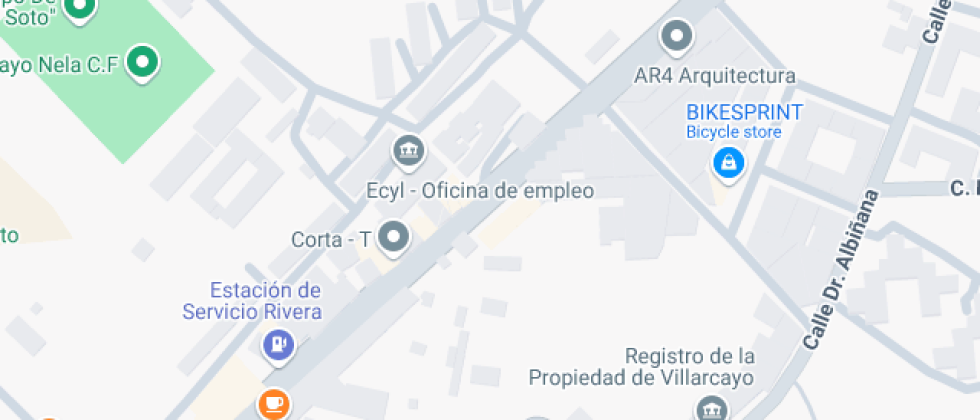Screen dimensions: 980x420
Task: Select Estación de Servicio Rivera gas station pin
Action: coord(279,345)
